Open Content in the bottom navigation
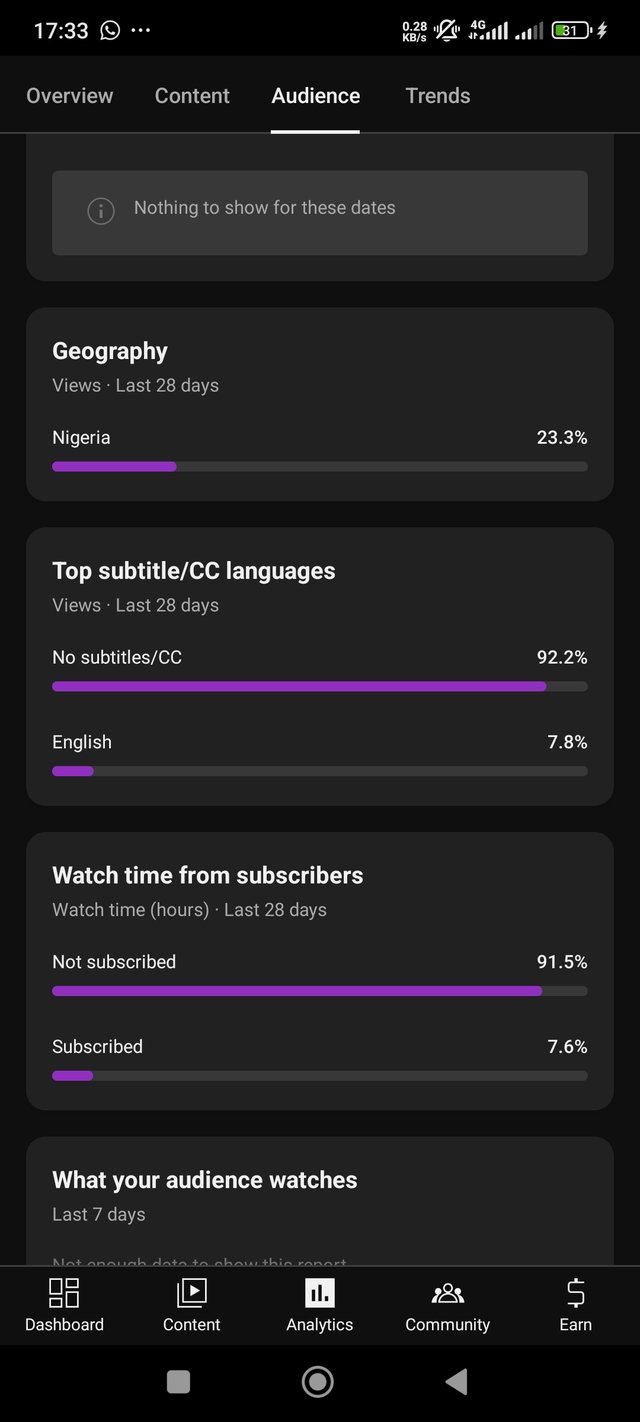 pos(191,1305)
